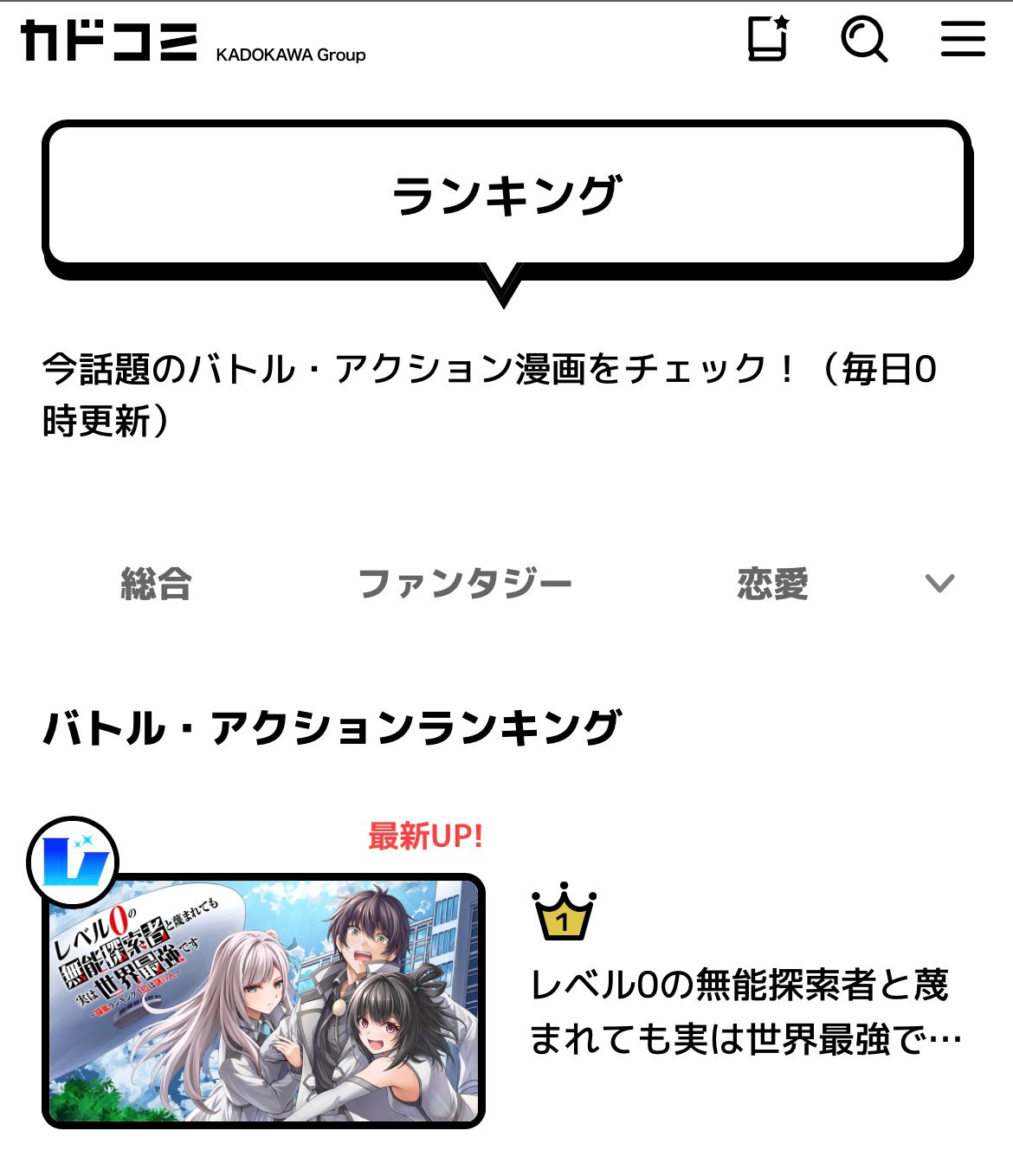Select the 恋愛 ranking tab

[x=772, y=584]
